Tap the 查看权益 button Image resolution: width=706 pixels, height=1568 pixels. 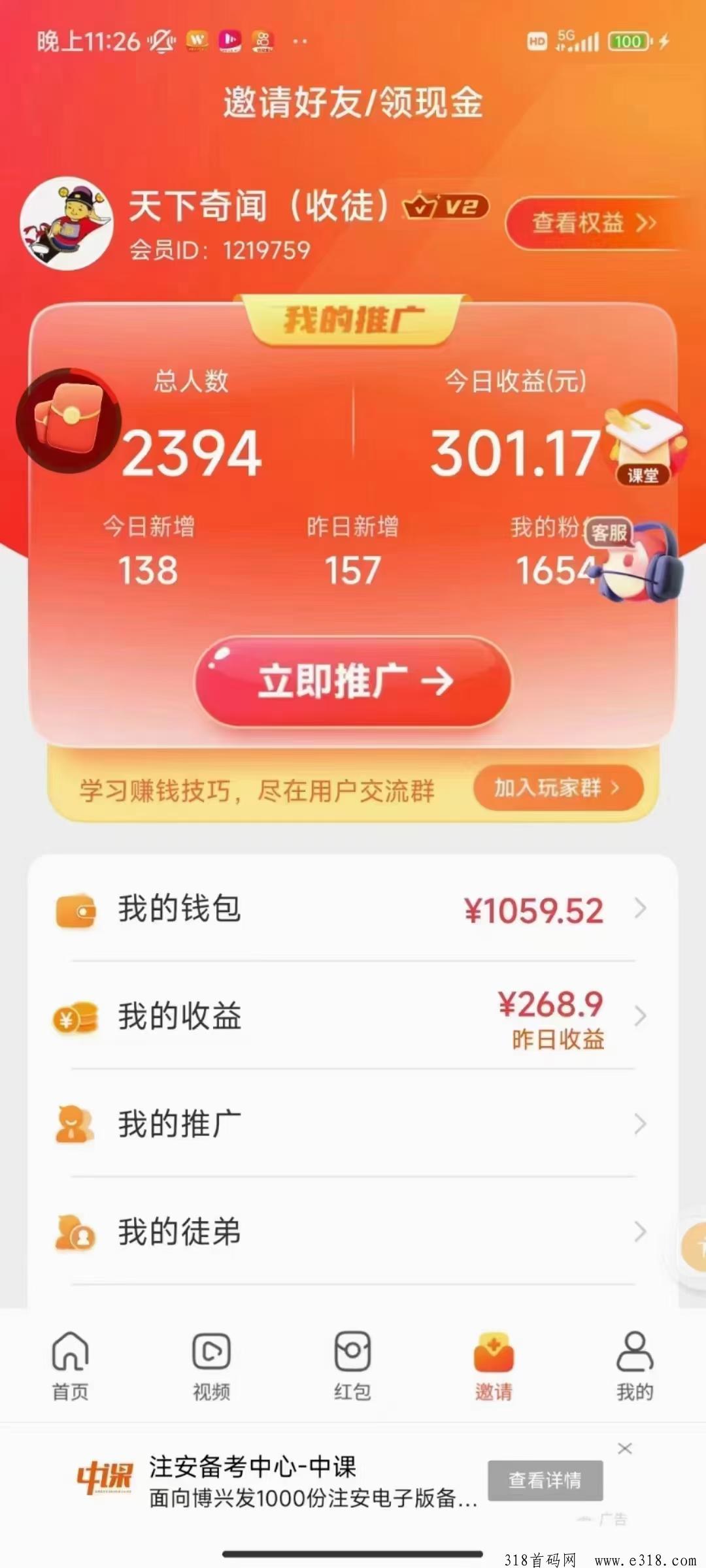point(594,223)
